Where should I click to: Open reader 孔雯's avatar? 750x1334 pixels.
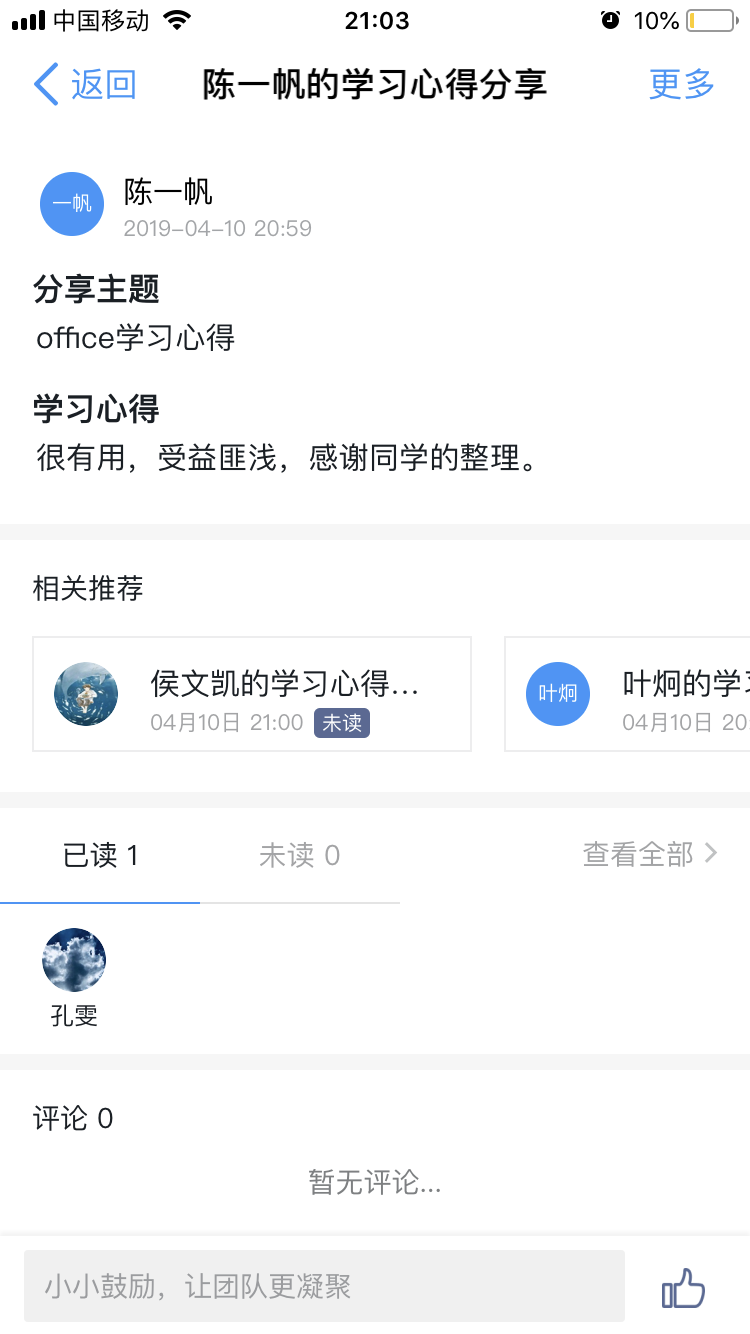tap(74, 960)
